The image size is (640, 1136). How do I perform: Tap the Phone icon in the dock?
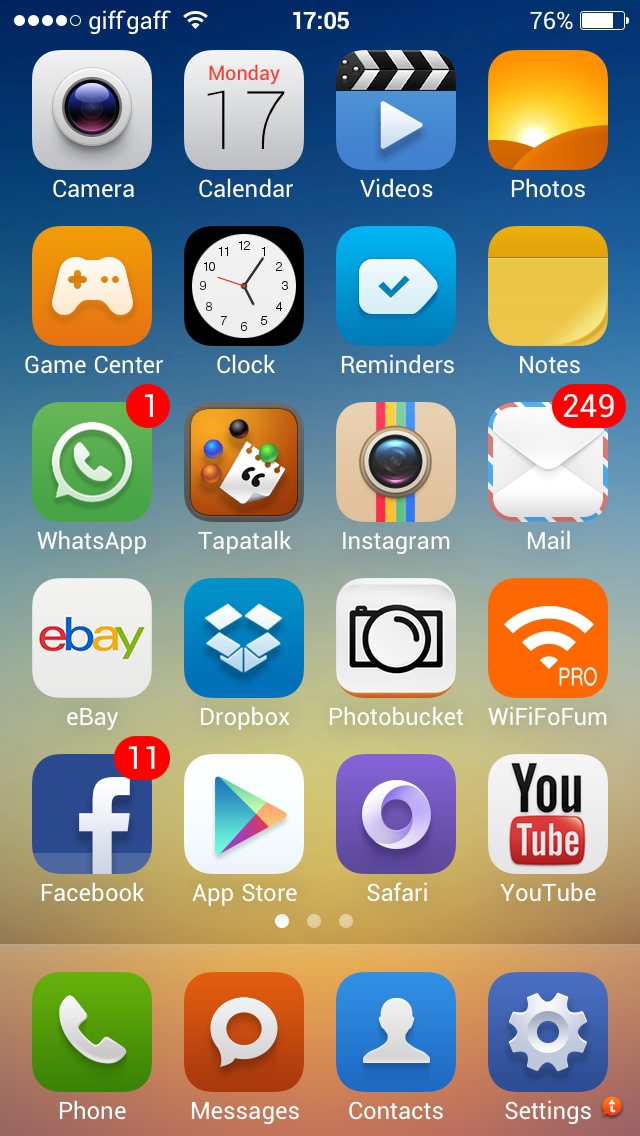(92, 1032)
